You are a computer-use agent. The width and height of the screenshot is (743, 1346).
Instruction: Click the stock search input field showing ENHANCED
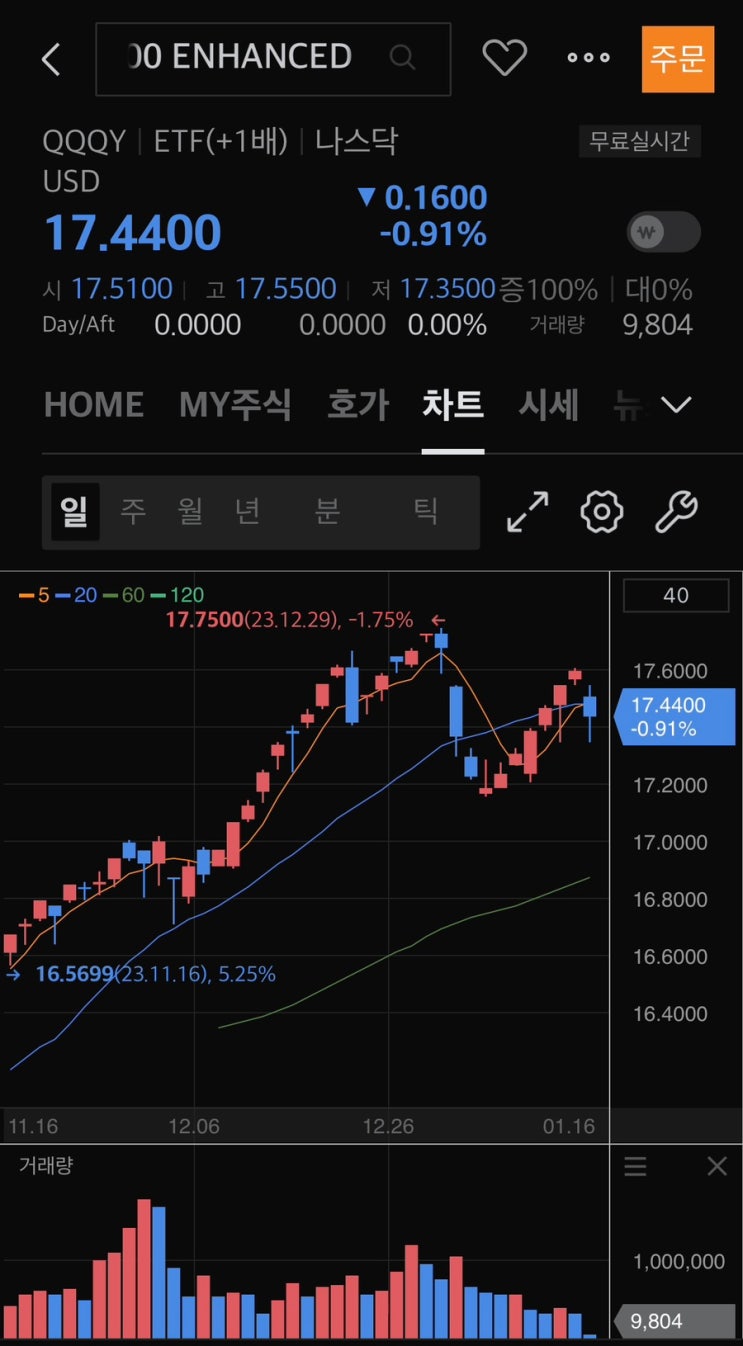click(x=250, y=57)
